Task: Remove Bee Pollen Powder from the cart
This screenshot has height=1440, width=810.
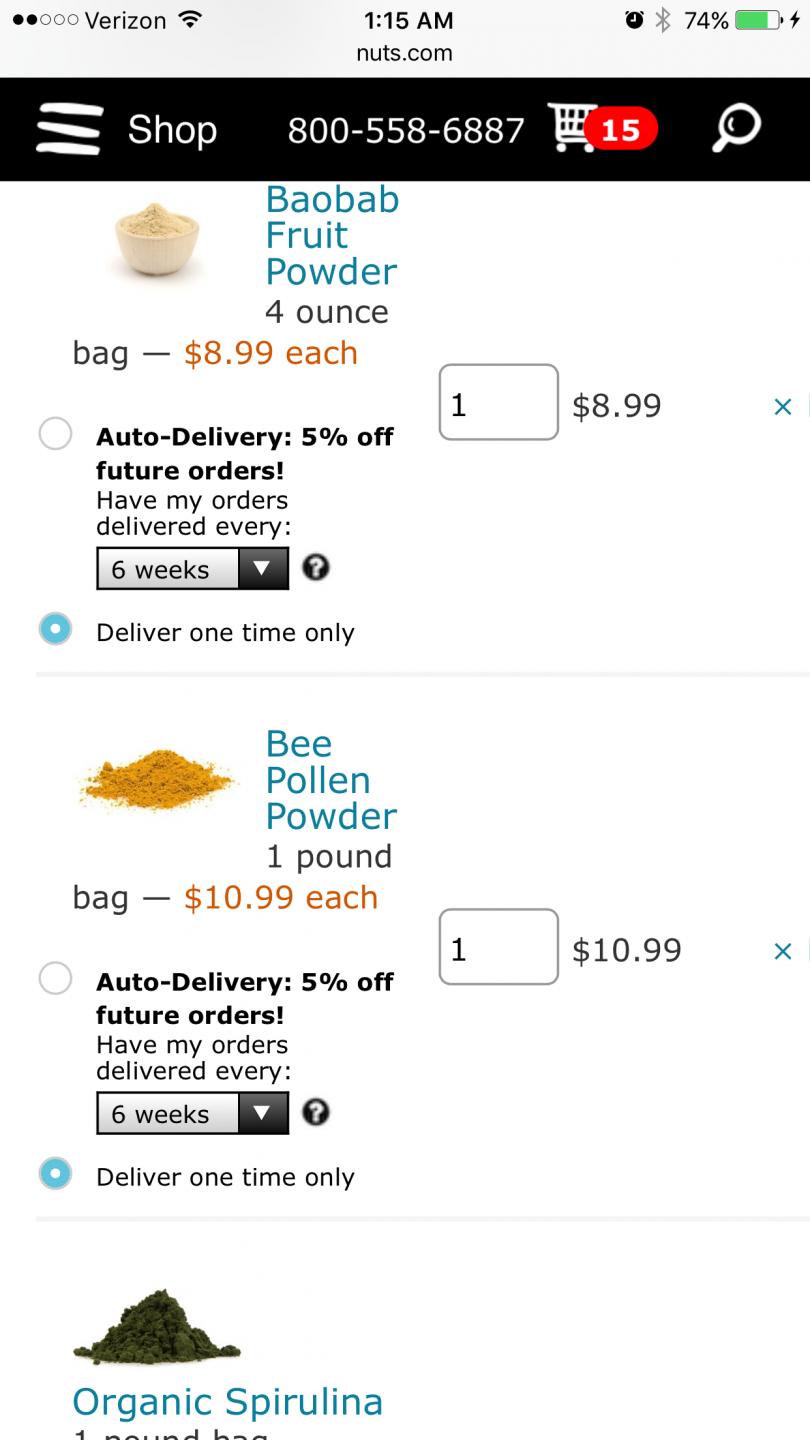Action: coord(783,951)
